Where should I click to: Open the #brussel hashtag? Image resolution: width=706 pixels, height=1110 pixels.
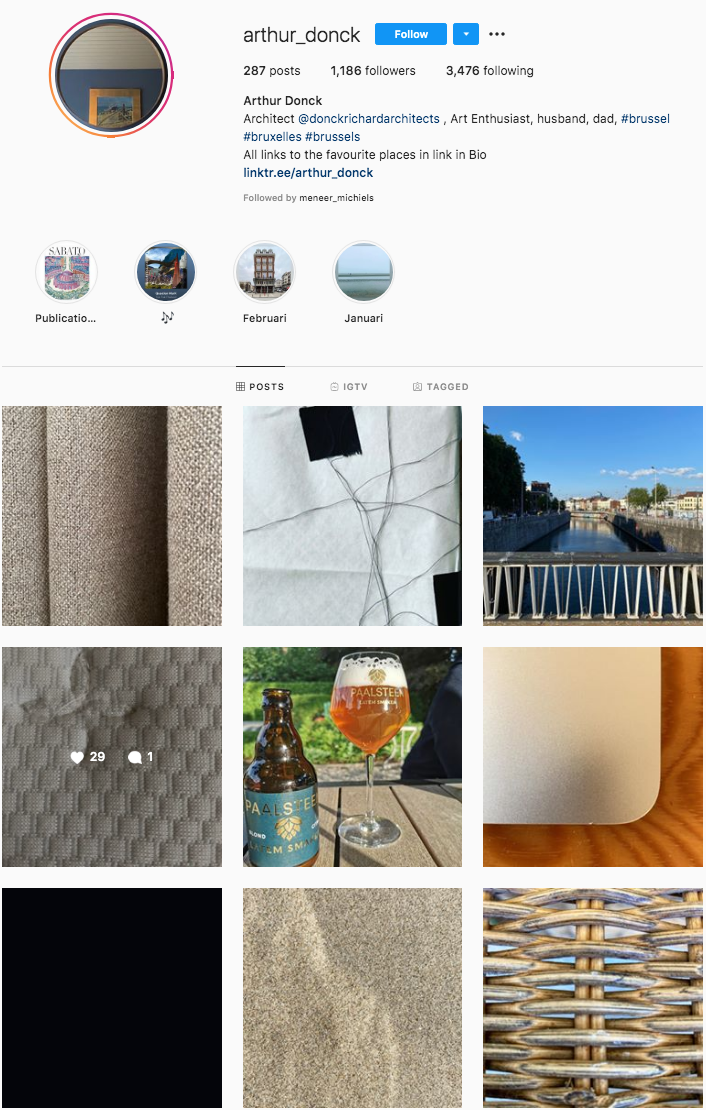coord(645,118)
